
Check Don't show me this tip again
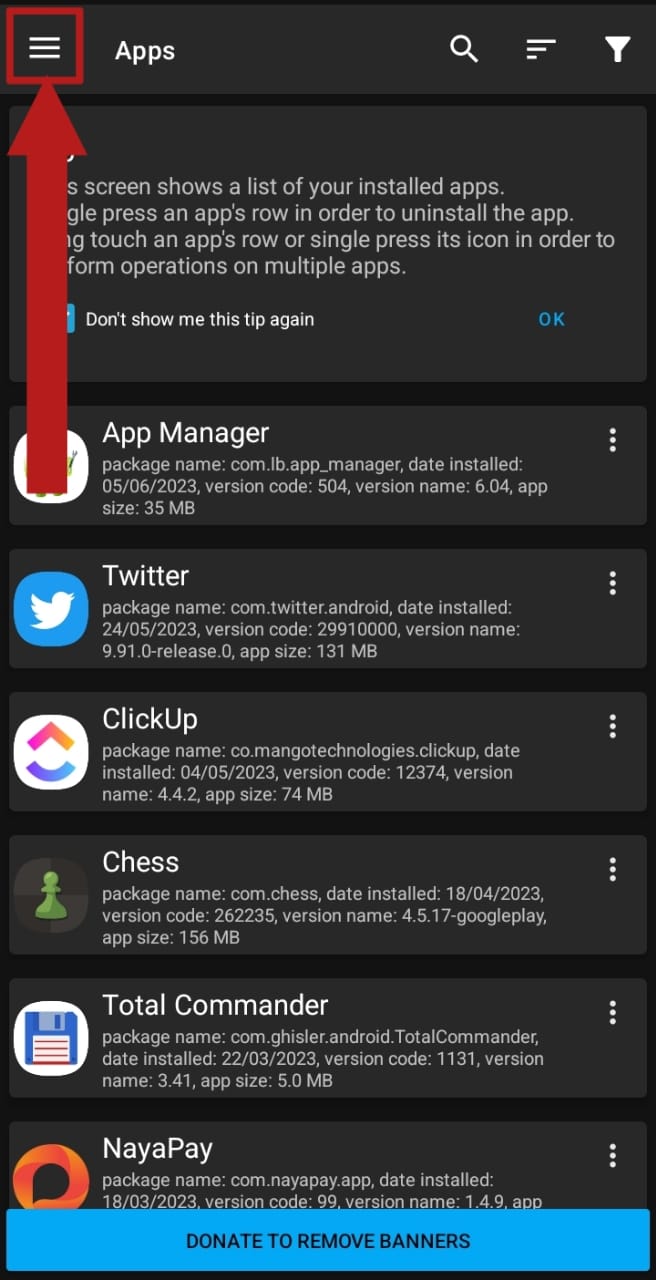click(x=66, y=320)
